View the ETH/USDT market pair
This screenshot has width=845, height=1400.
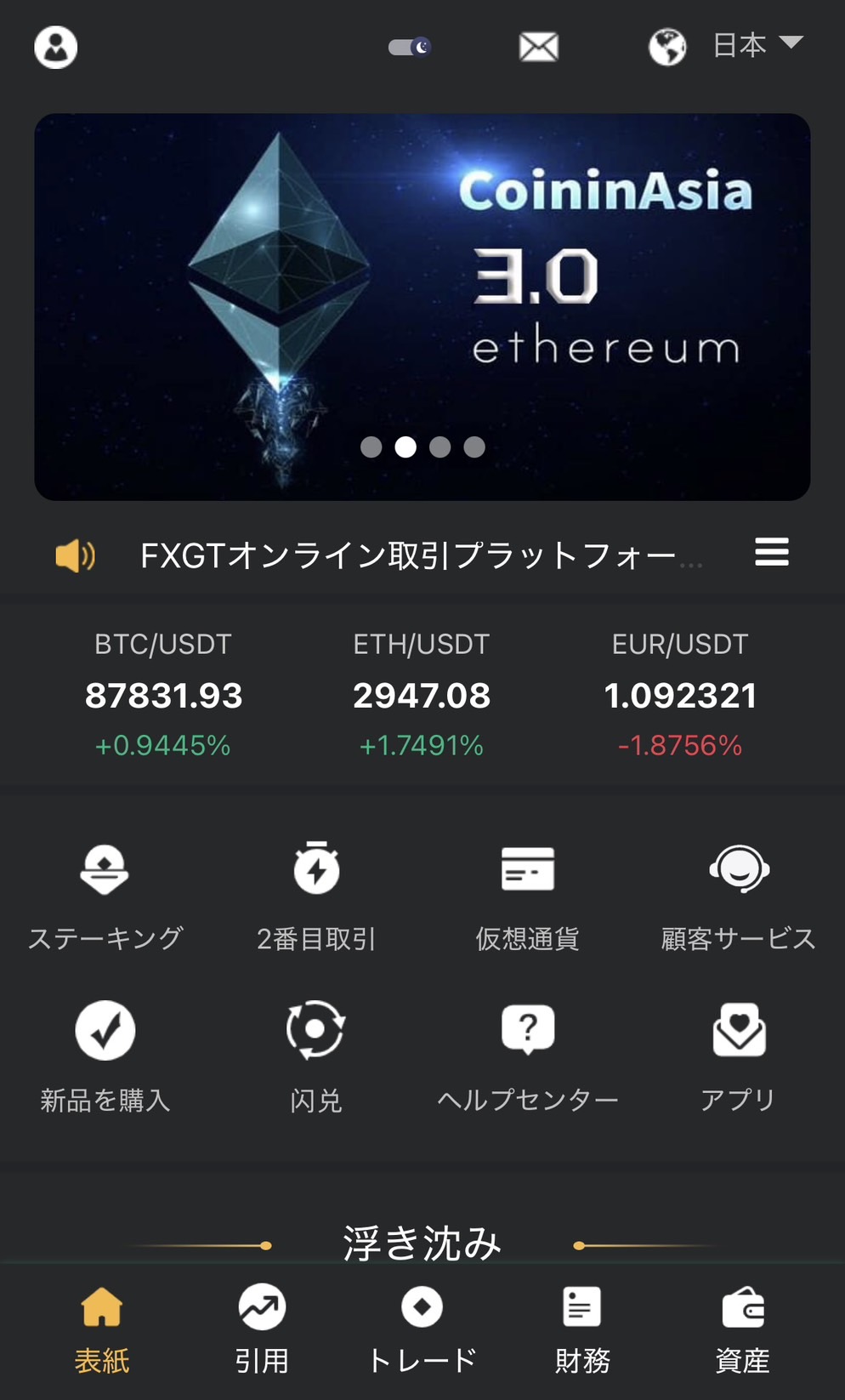[422, 694]
